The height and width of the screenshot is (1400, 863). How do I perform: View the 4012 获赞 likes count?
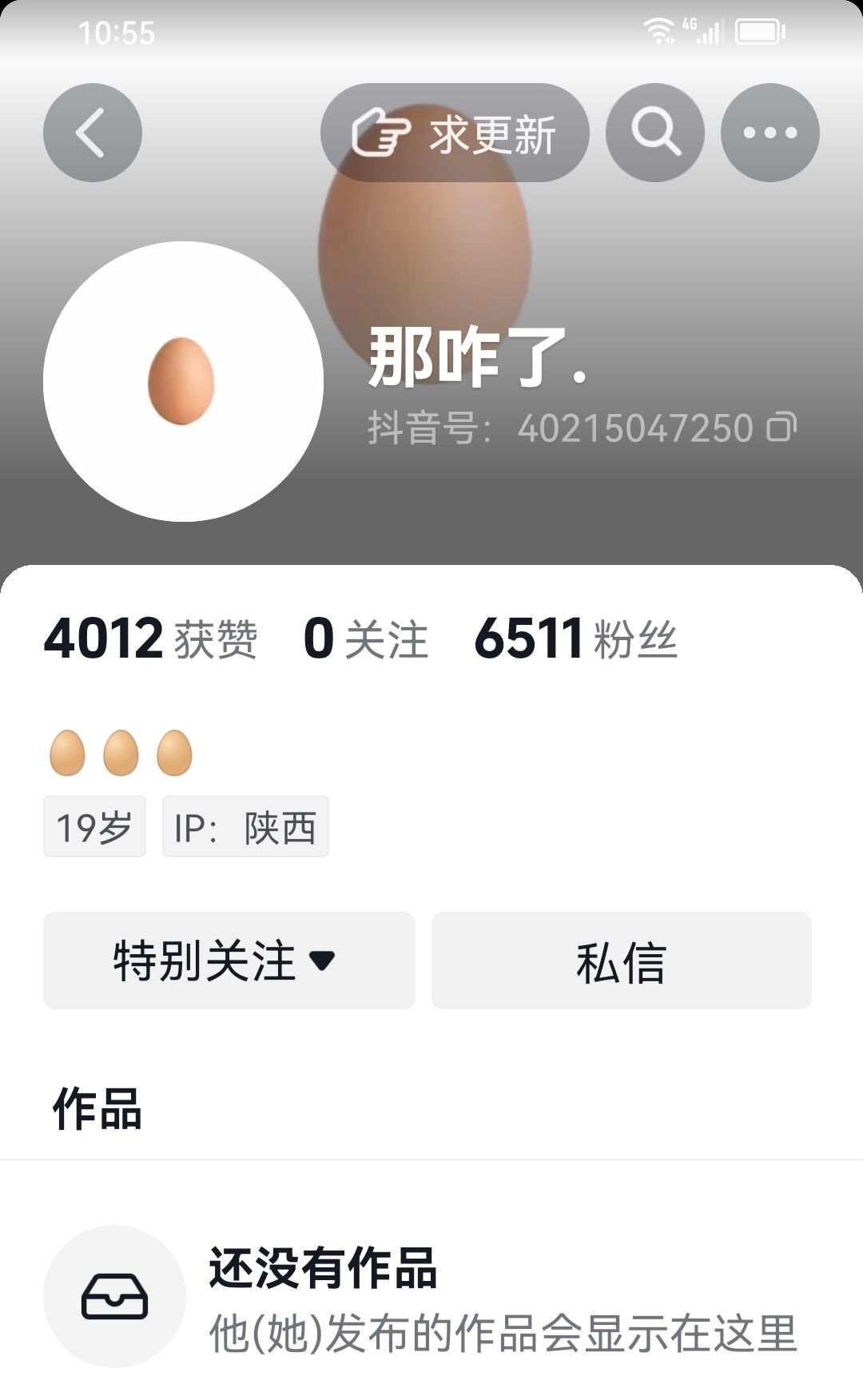(150, 639)
